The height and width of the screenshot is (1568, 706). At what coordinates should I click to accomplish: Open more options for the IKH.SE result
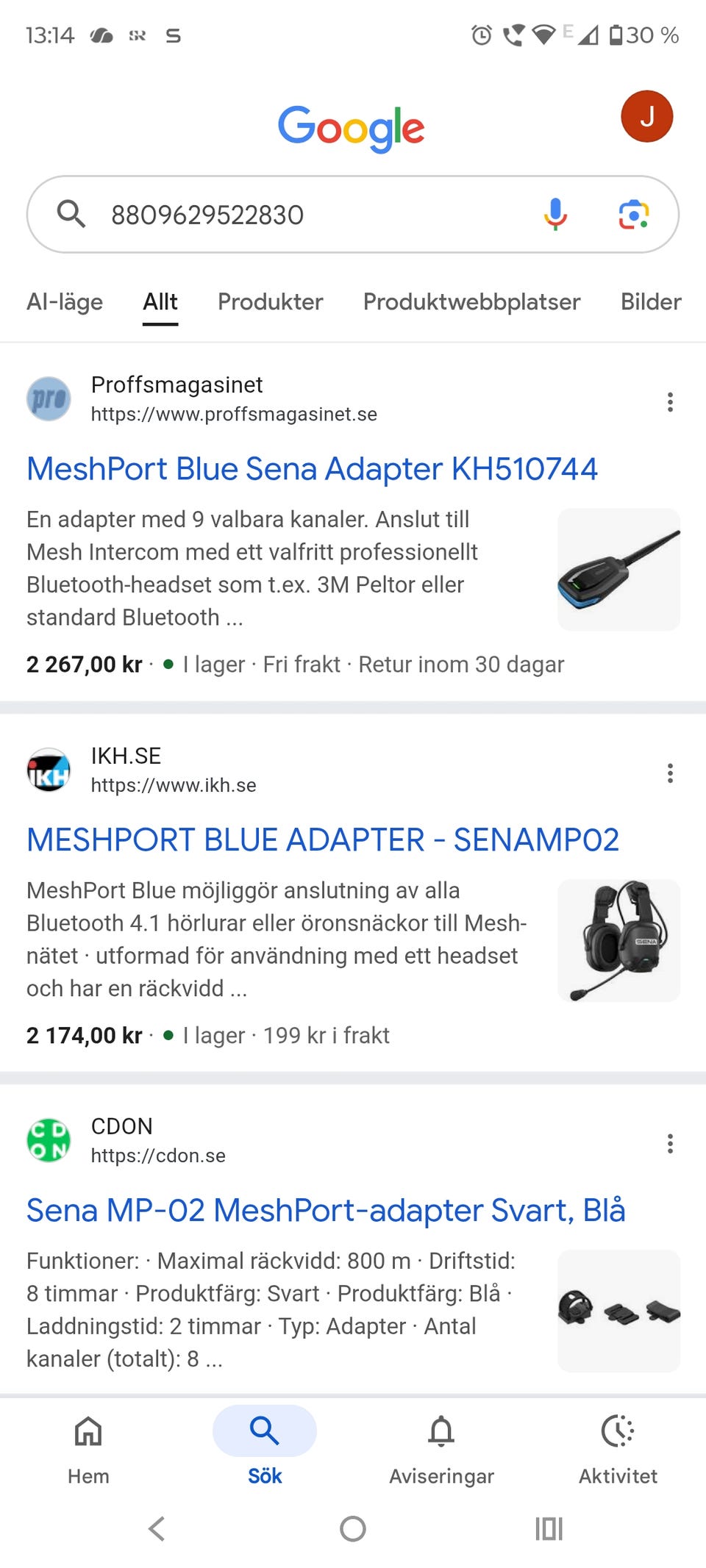[670, 773]
